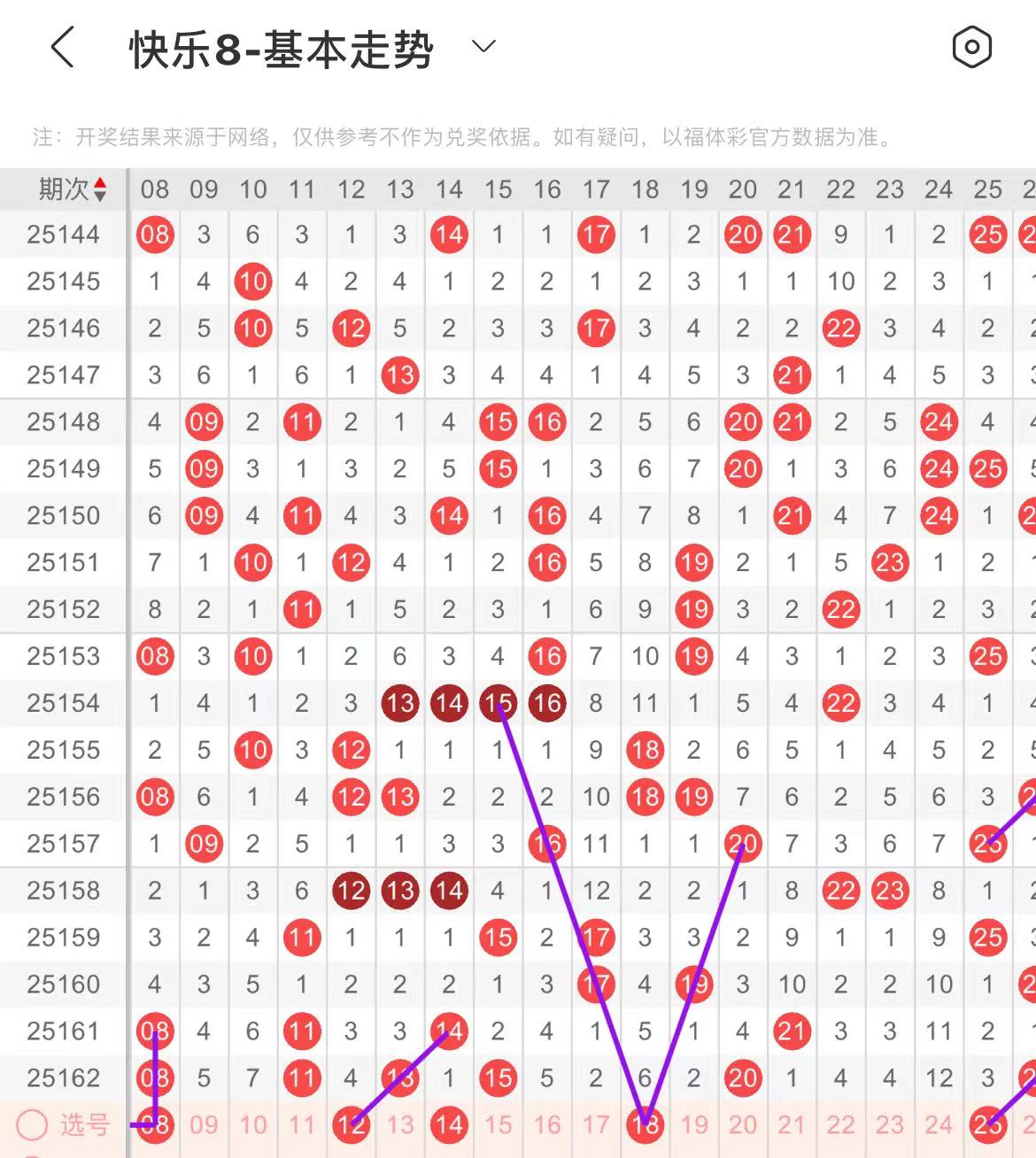Add number 13 in the 选号 row
The width and height of the screenshot is (1036, 1158).
coord(400,1124)
